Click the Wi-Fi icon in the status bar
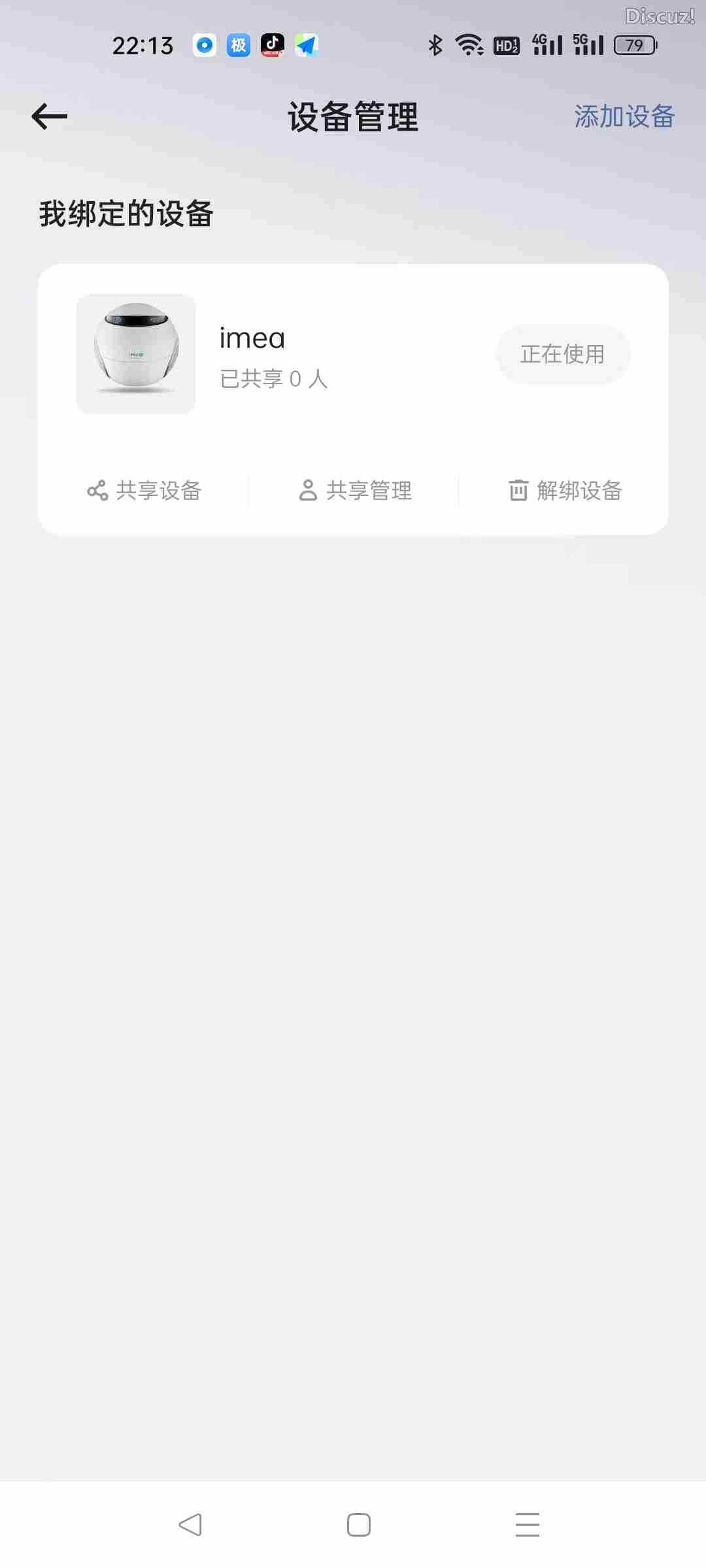Screen dimensions: 706x1568 point(468,45)
